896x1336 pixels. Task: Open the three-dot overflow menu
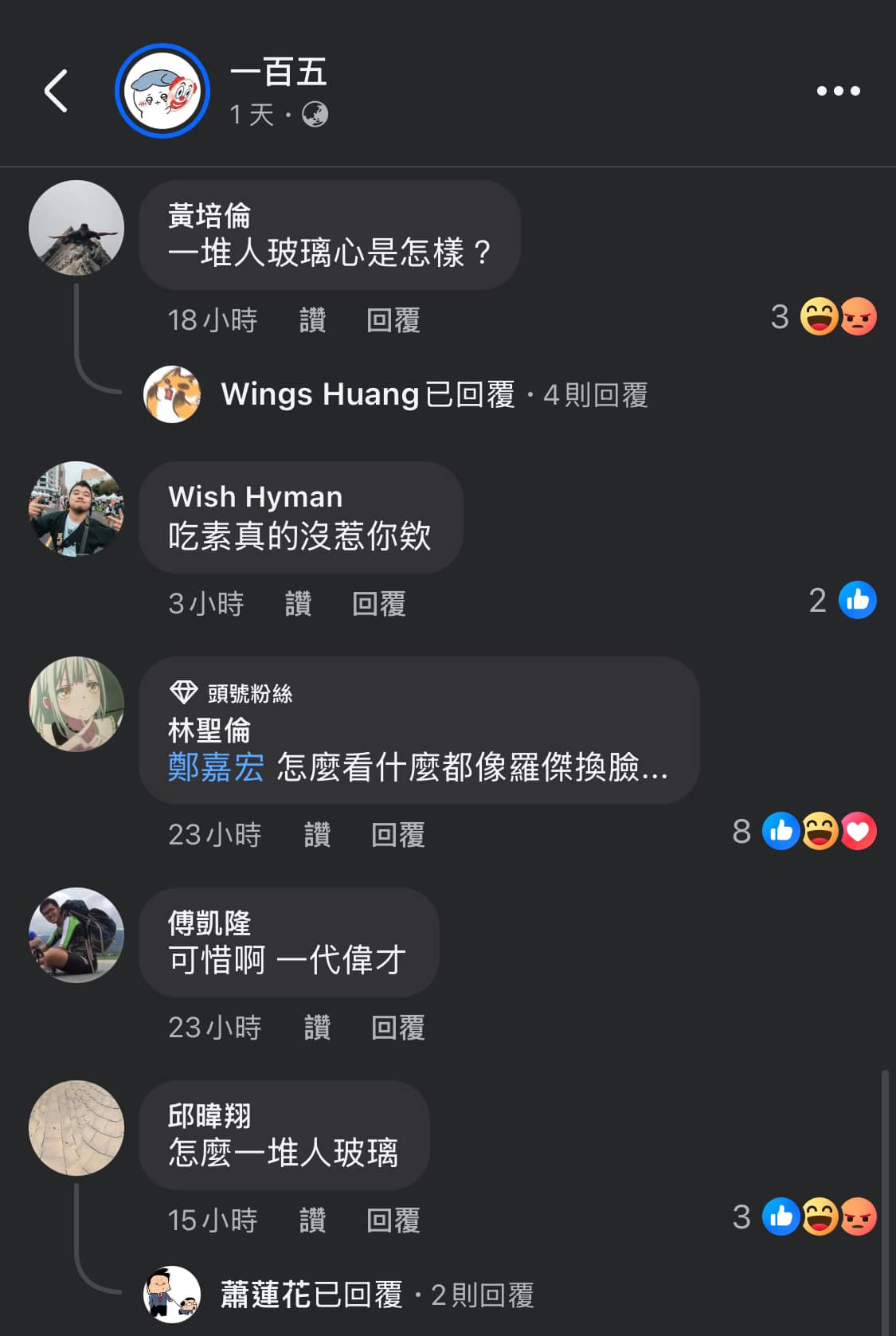(838, 91)
